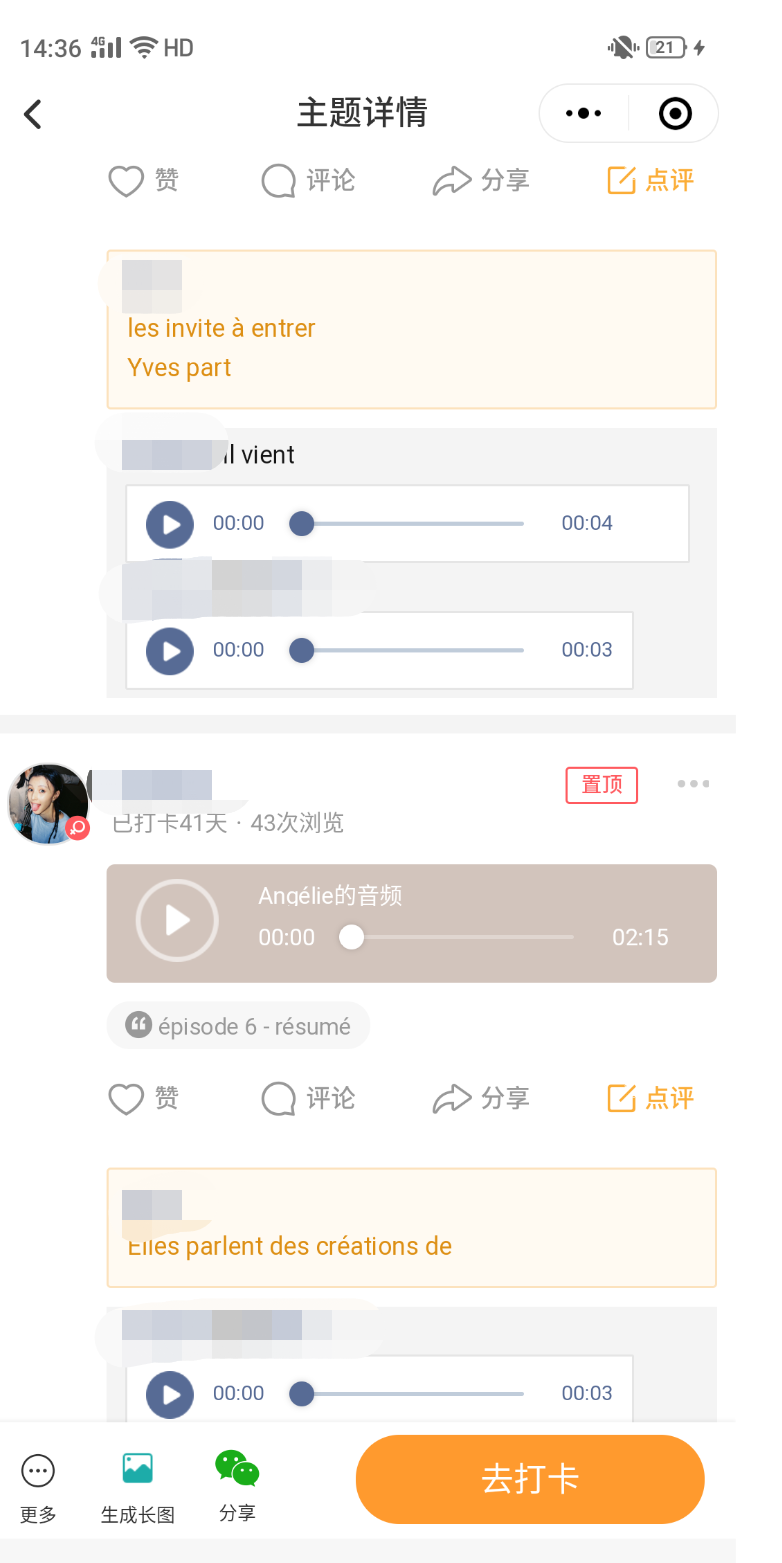Like the épisode 6 - résumé post

tap(143, 1099)
